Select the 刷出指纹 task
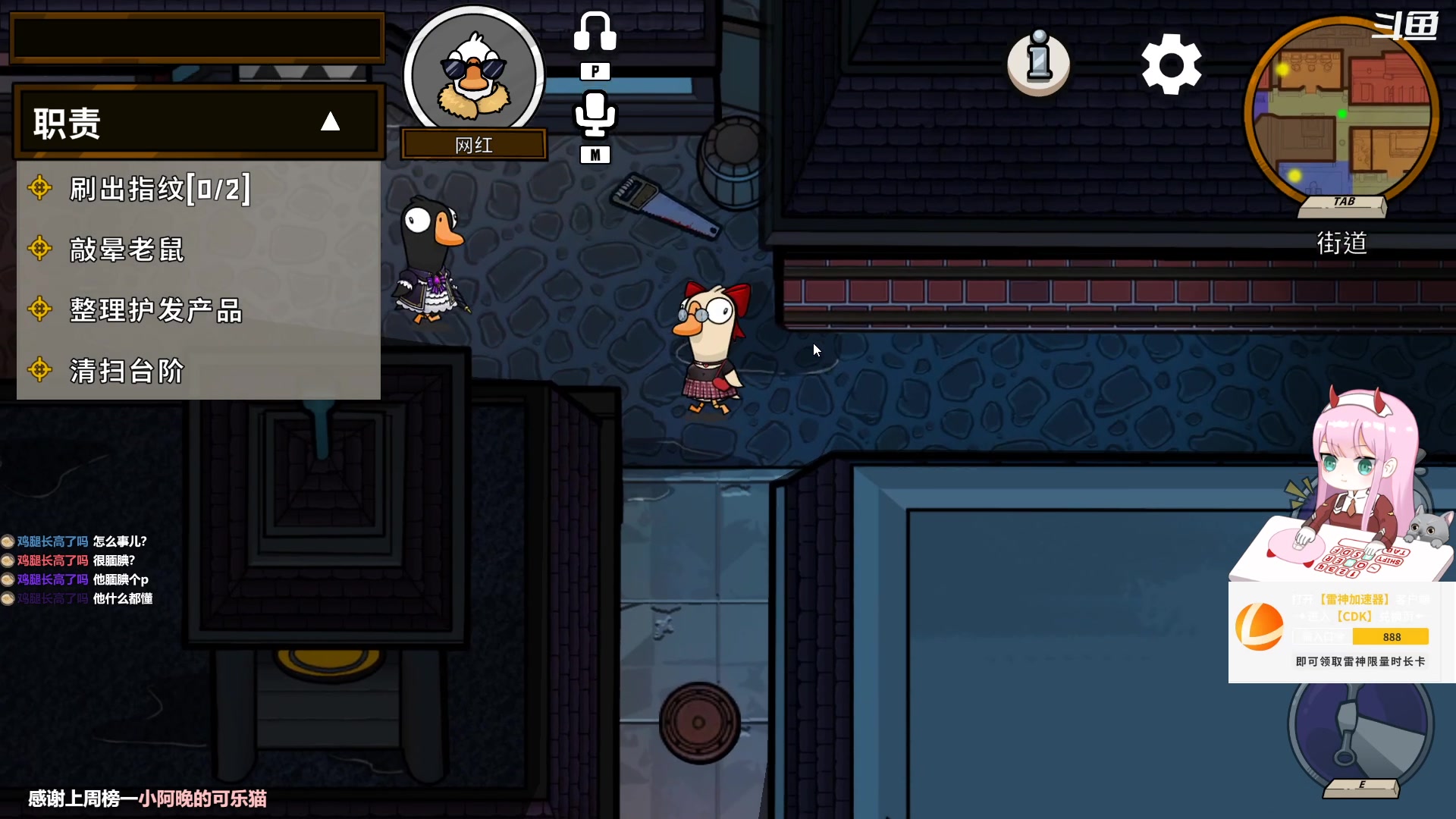This screenshot has height=819, width=1456. [159, 189]
